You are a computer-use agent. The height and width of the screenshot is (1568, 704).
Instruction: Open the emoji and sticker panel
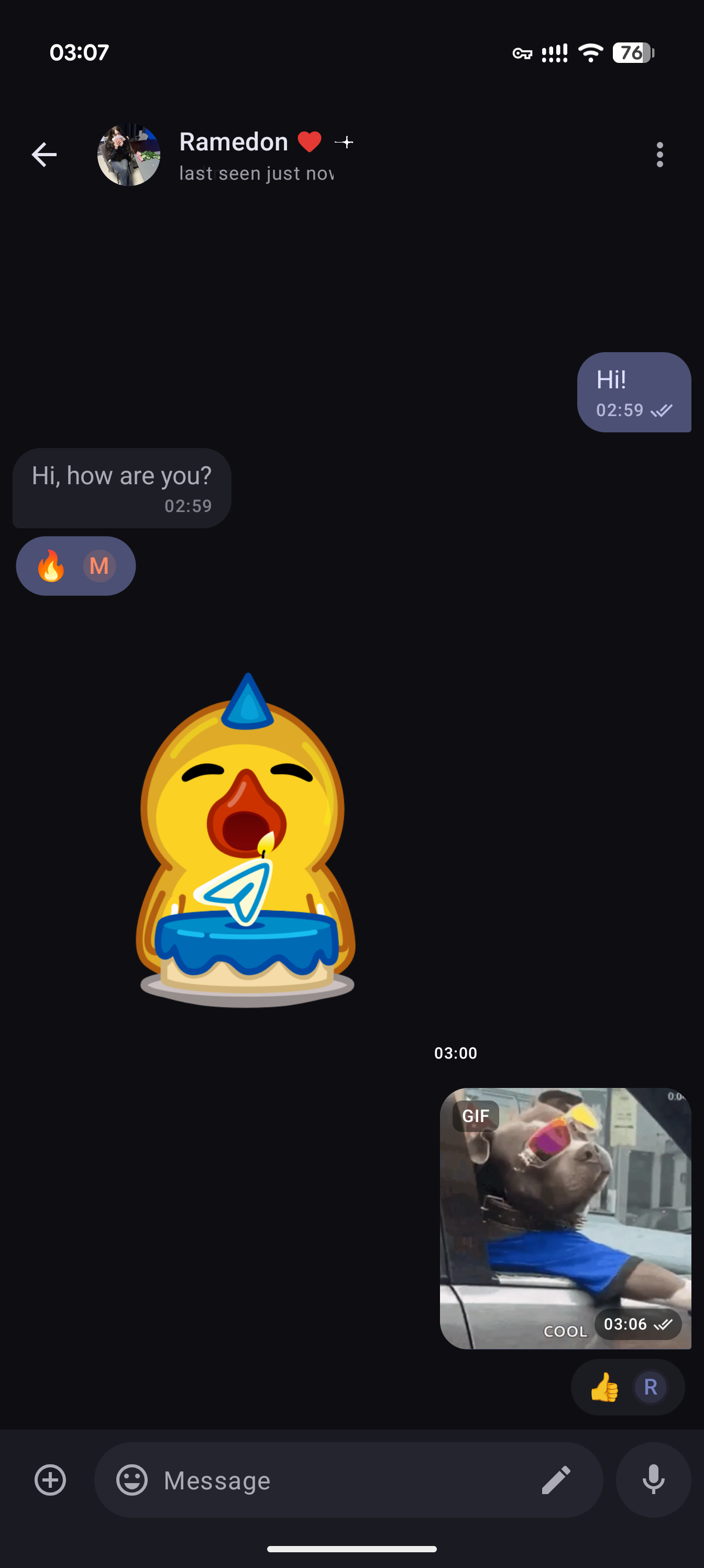(x=133, y=1480)
